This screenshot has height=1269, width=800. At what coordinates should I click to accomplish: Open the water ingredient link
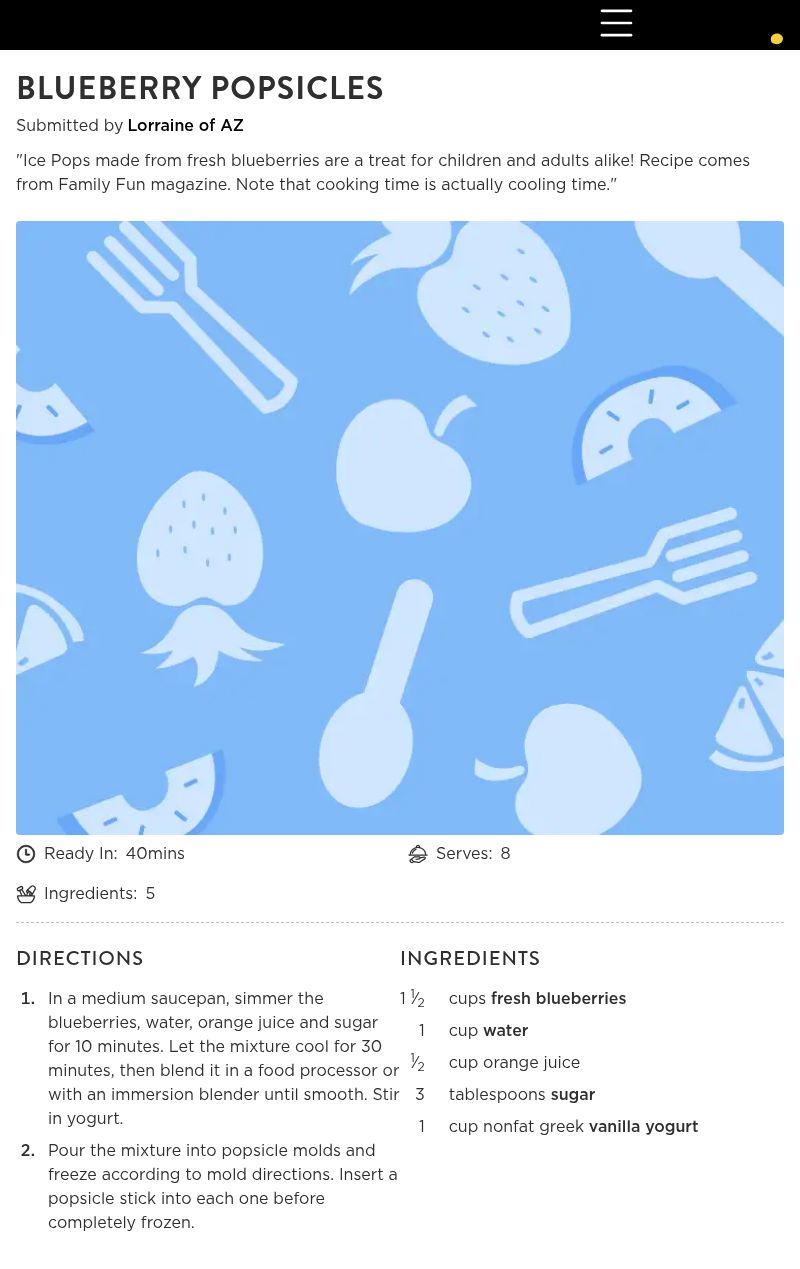click(505, 1030)
